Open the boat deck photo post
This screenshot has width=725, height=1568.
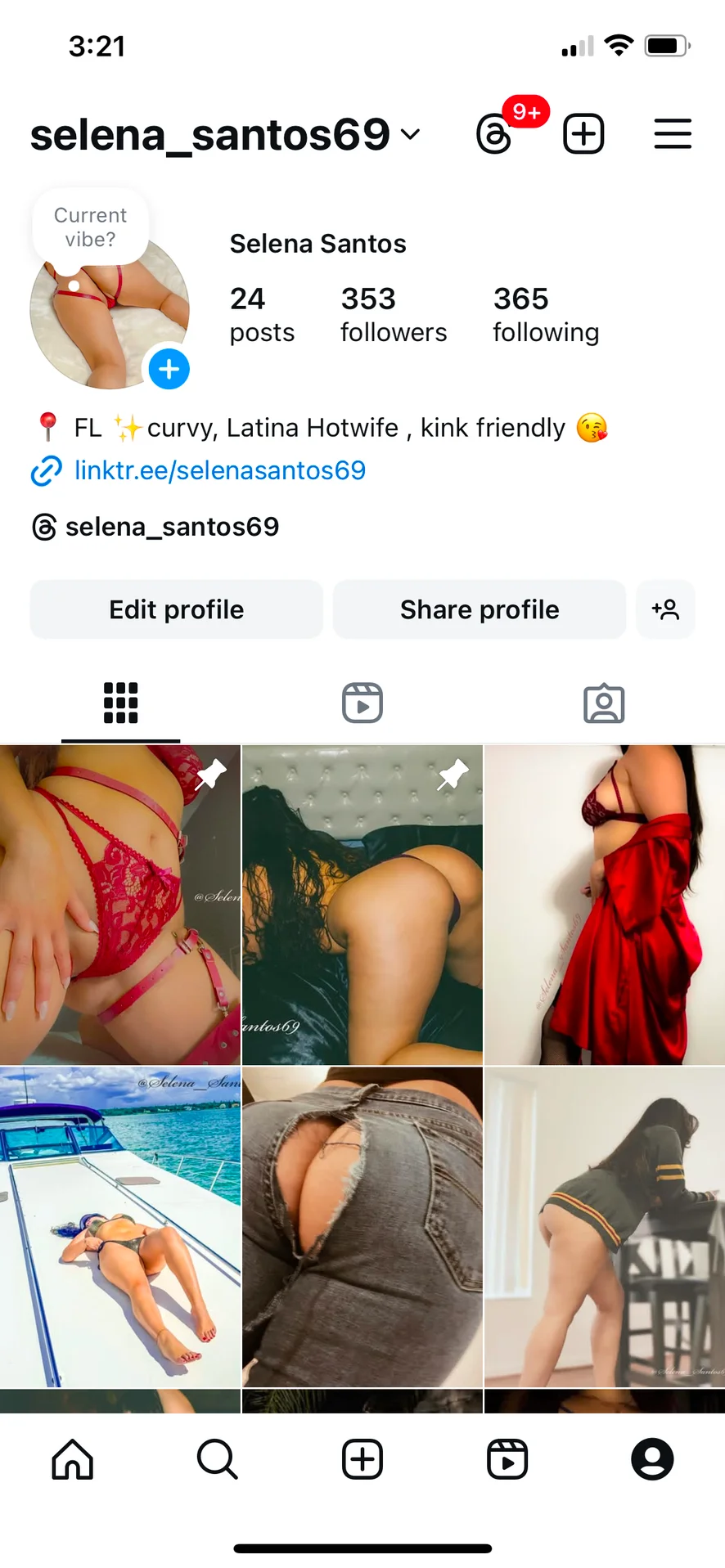120,1227
